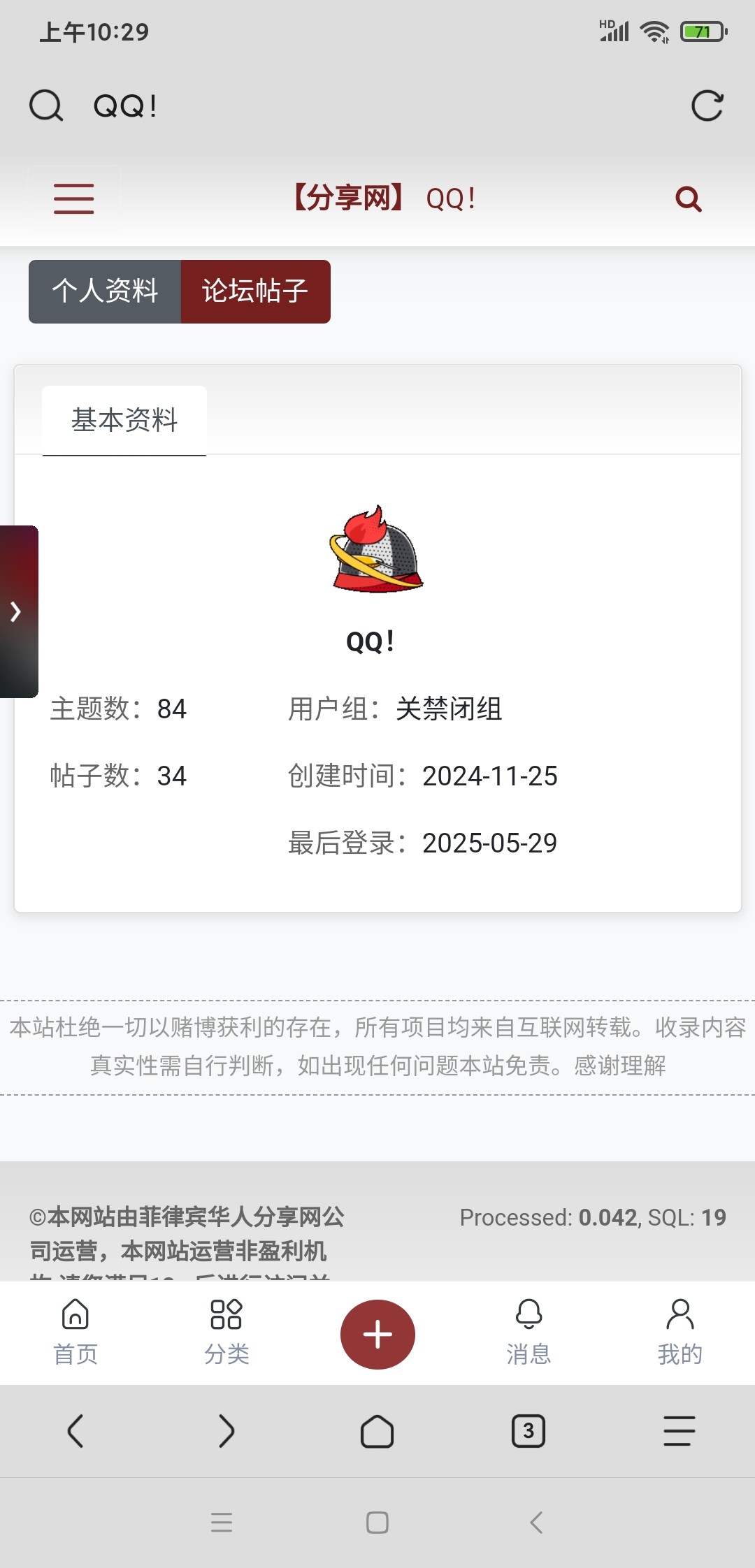Switch to the 个人资料 tab
This screenshot has width=755, height=1568.
point(105,291)
